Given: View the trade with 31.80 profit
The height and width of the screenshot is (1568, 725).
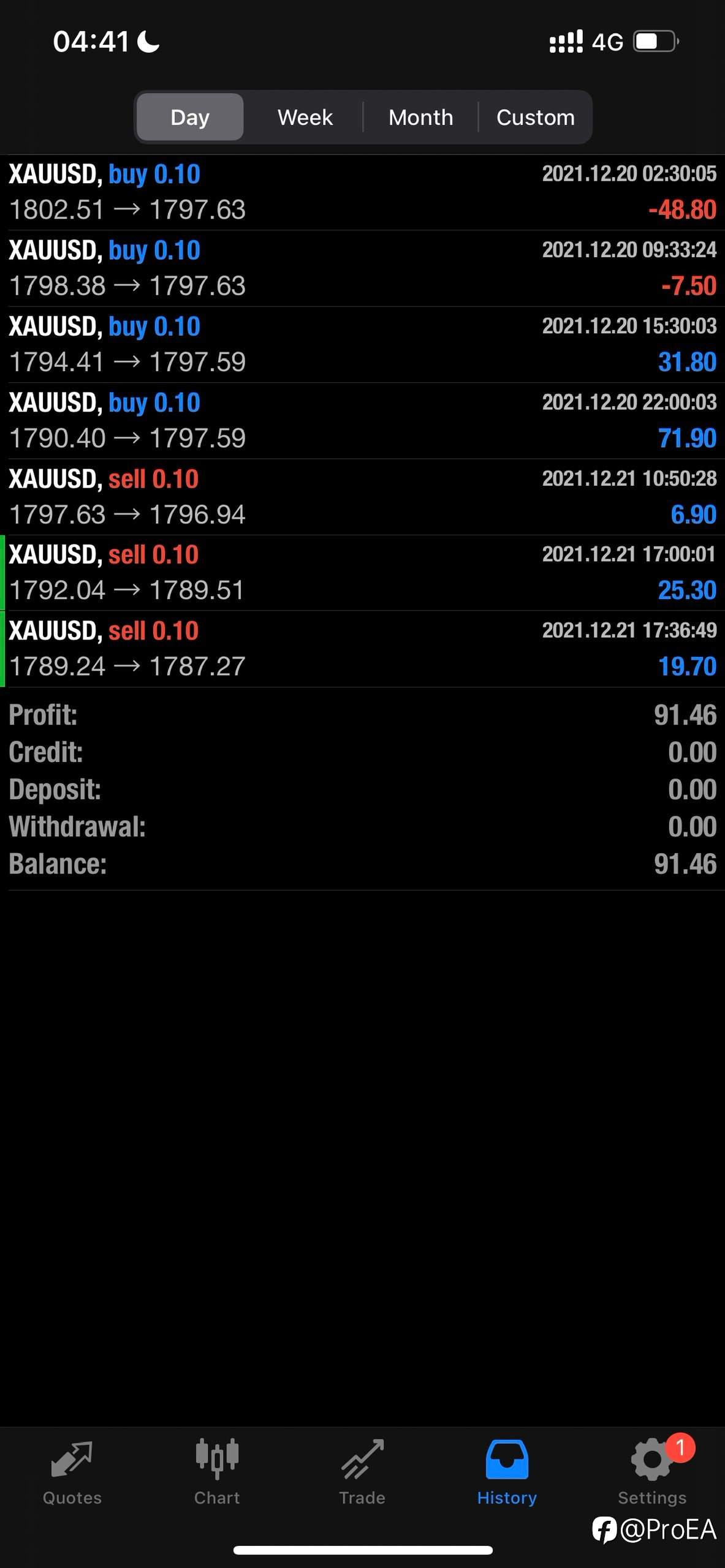Looking at the screenshot, I should pos(362,345).
